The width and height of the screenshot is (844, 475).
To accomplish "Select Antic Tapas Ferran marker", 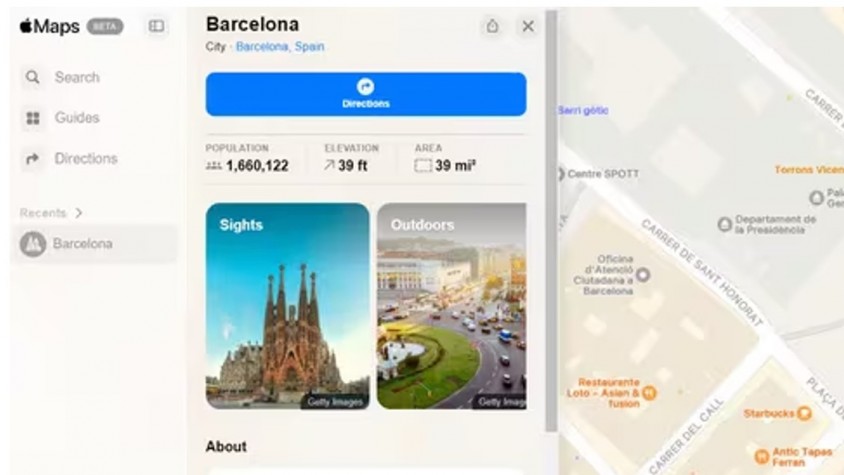I will click(x=760, y=455).
